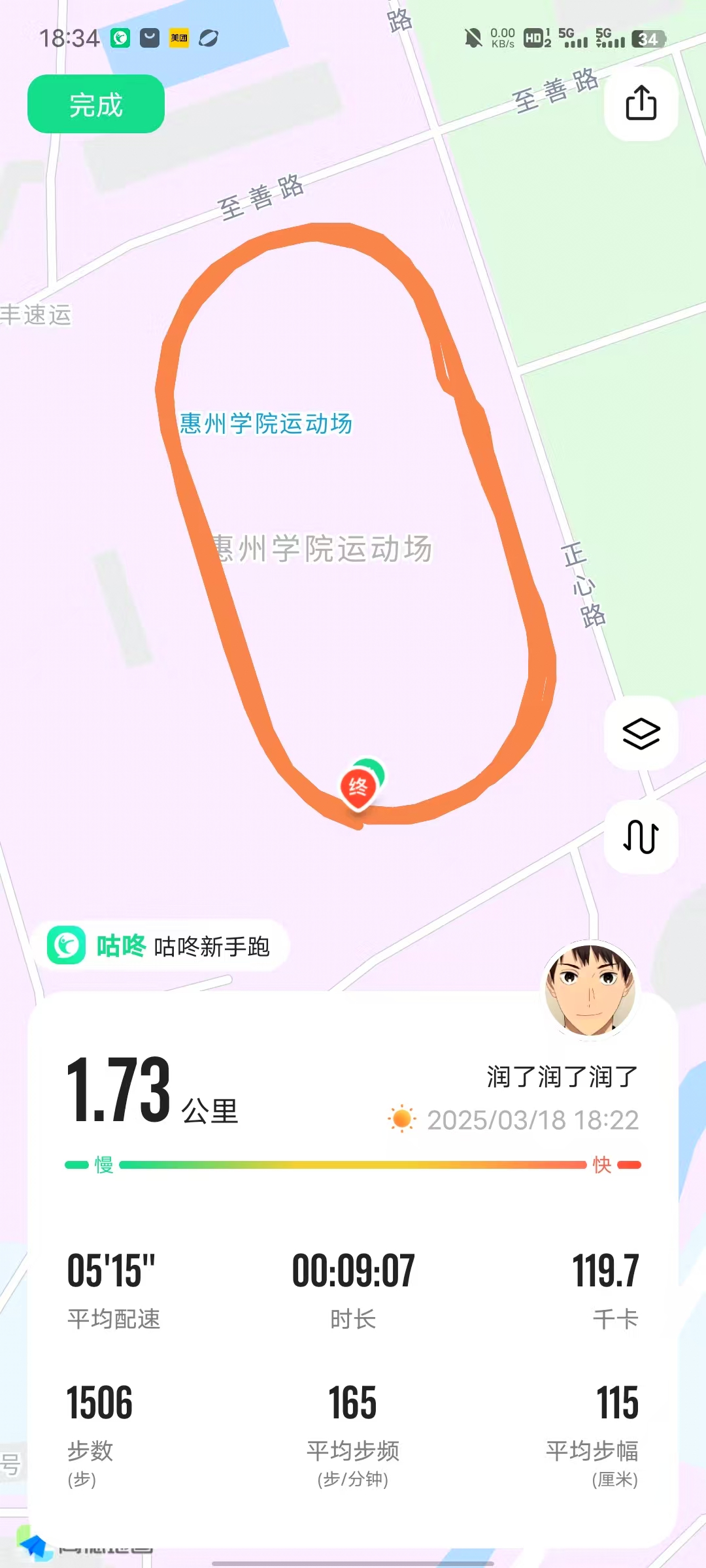Tap the green 完成 button
This screenshot has height=1568, width=706.
pos(95,105)
